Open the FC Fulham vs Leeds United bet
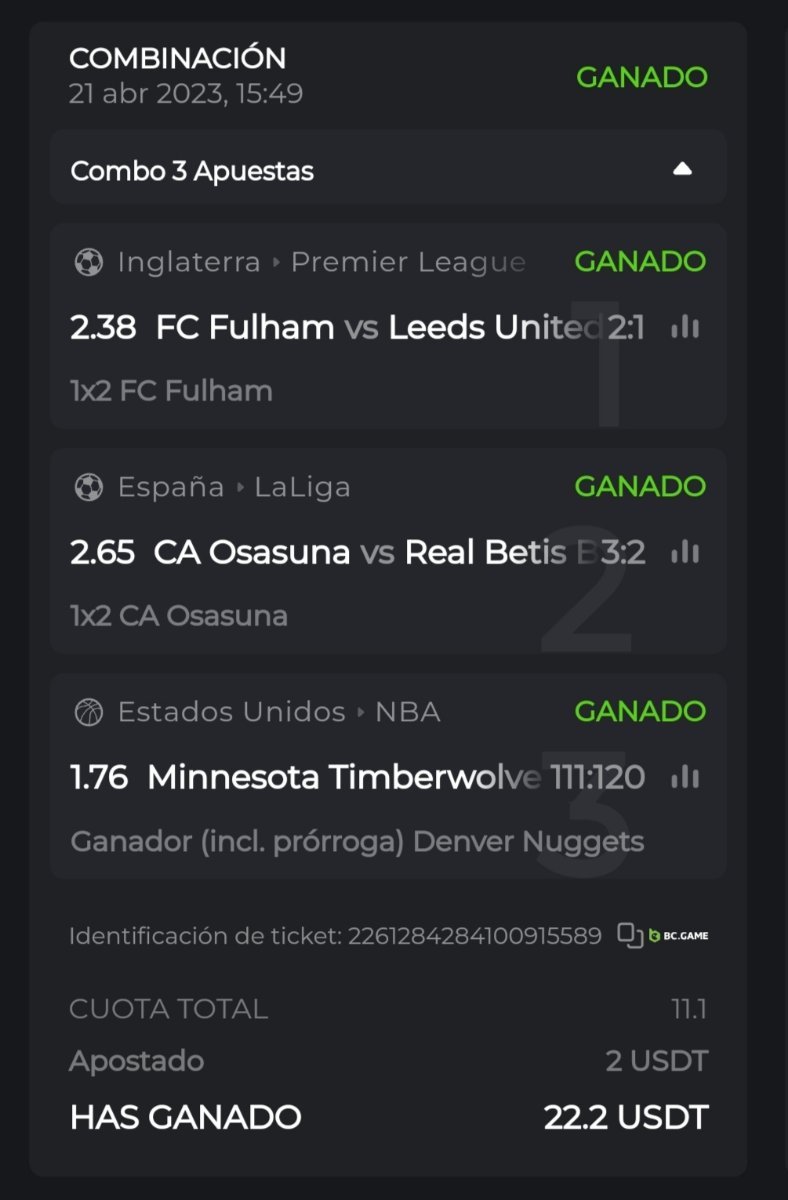Image resolution: width=788 pixels, height=1200 pixels. 340,328
